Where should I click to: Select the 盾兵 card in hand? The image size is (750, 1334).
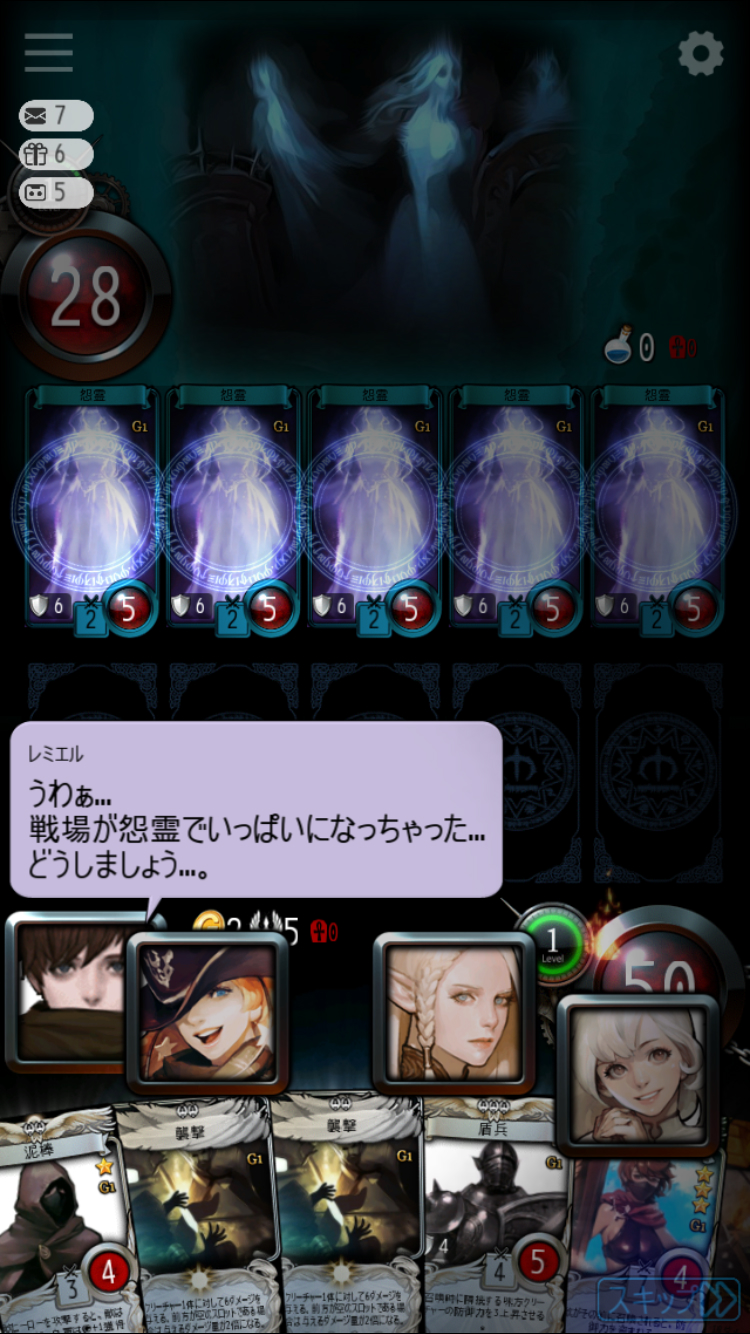coord(495,1216)
